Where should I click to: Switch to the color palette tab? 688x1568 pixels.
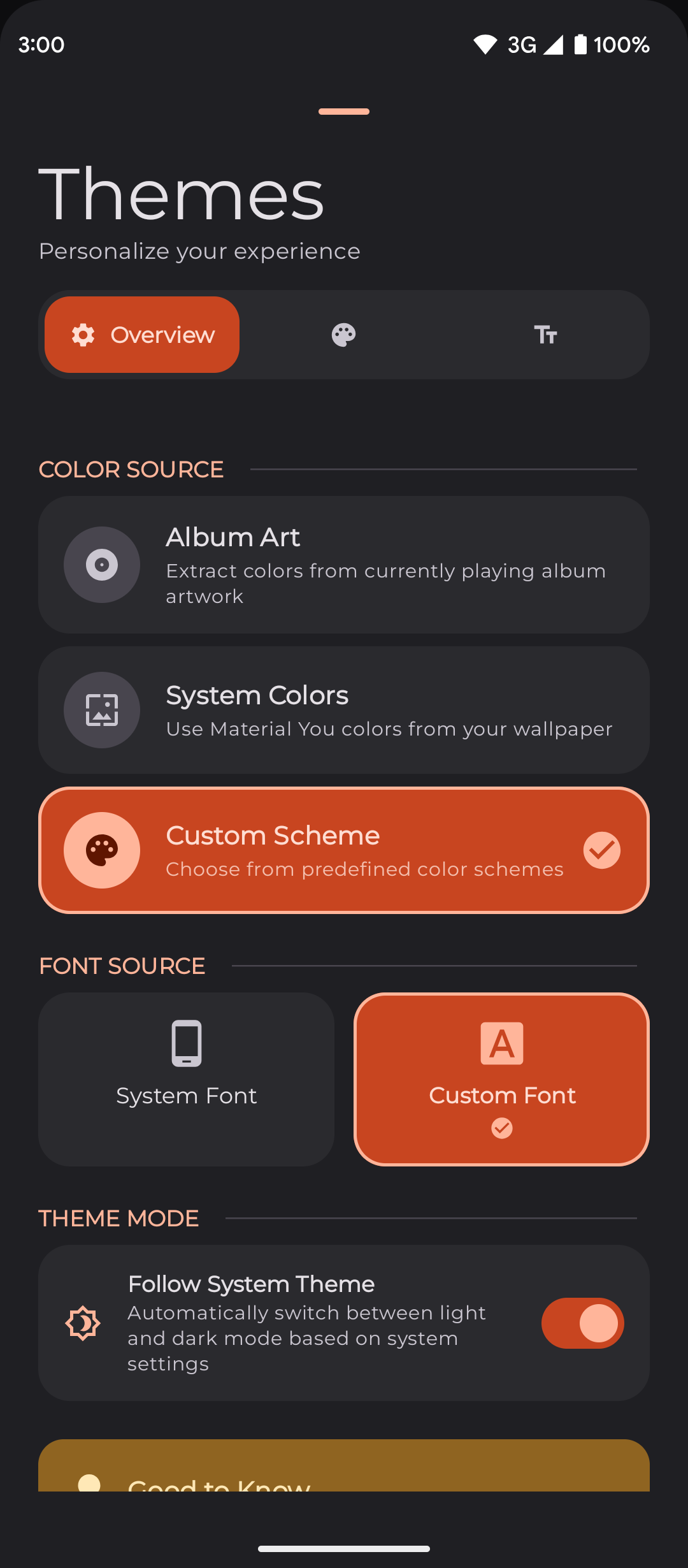click(344, 335)
